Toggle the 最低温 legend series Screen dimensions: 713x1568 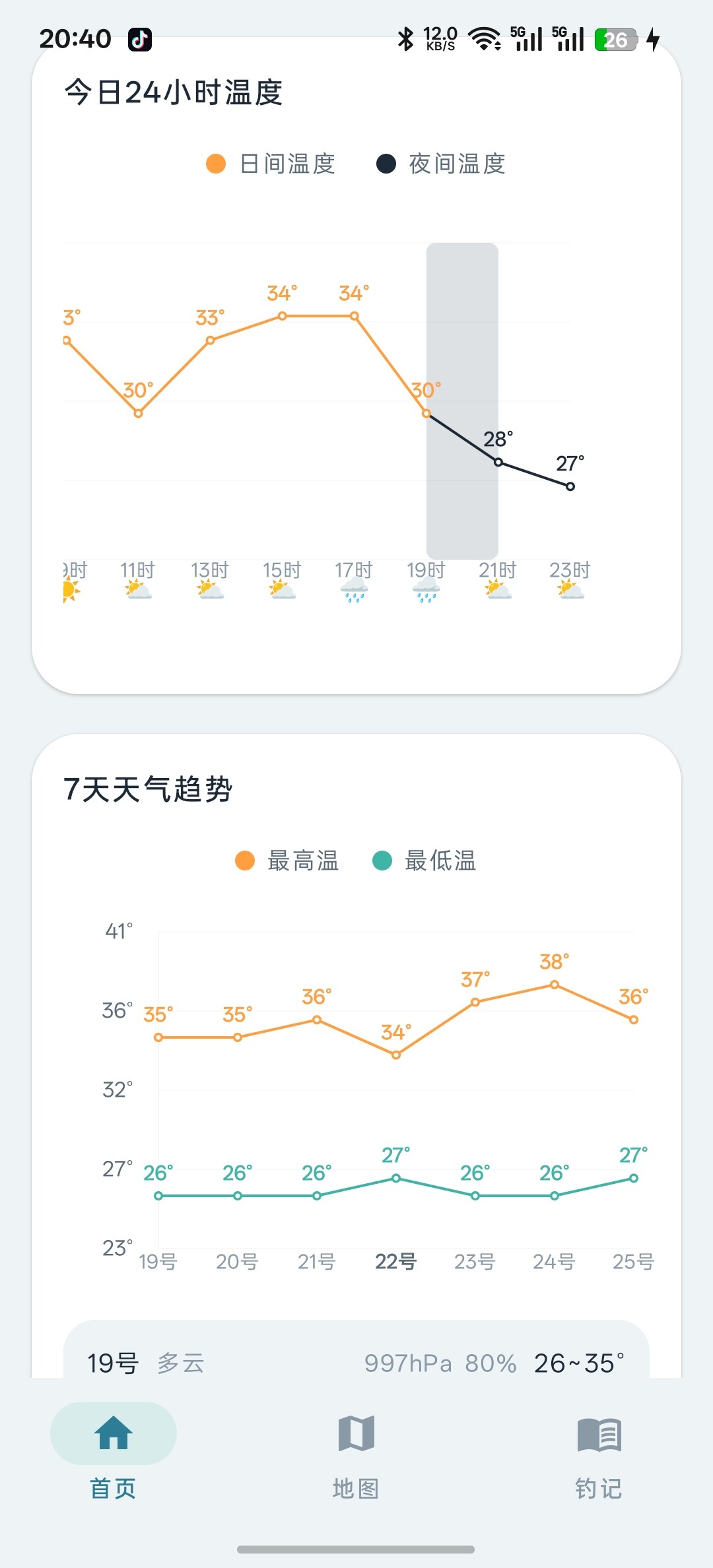pyautogui.click(x=424, y=861)
